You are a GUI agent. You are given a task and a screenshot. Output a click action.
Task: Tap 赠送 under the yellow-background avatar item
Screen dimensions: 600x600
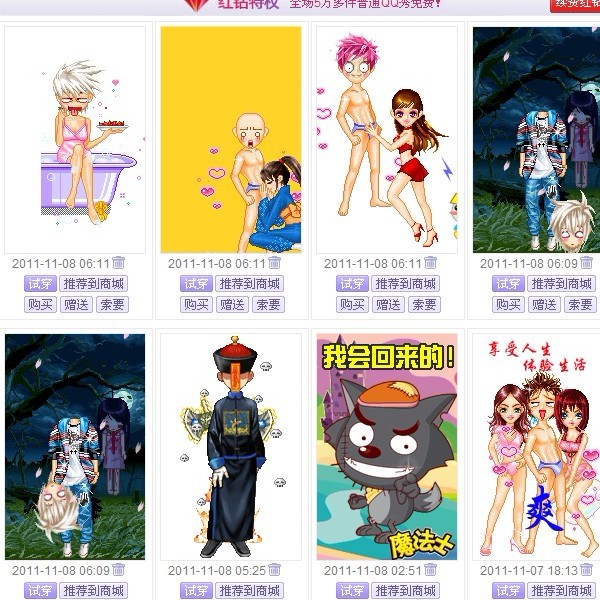[x=232, y=305]
